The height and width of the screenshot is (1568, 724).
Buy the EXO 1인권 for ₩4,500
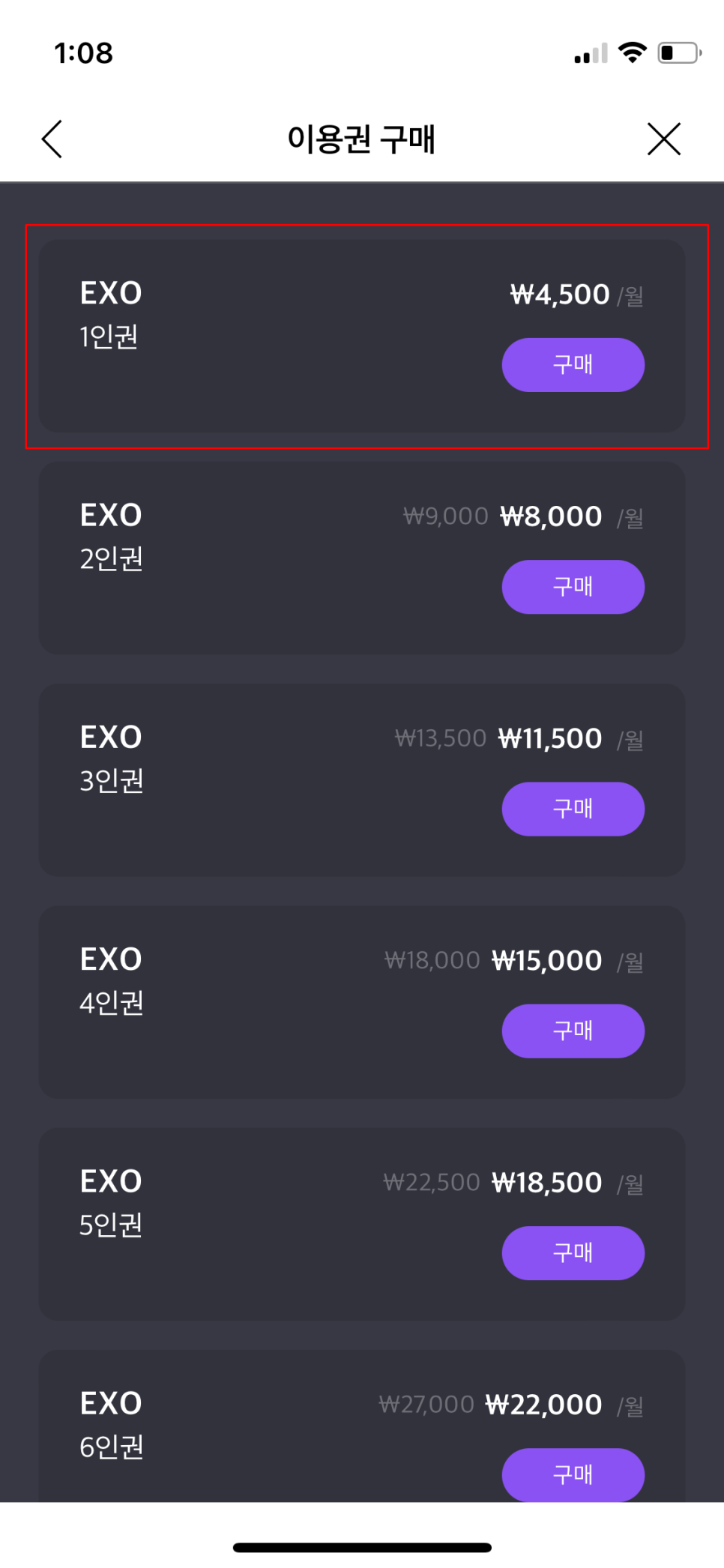573,365
